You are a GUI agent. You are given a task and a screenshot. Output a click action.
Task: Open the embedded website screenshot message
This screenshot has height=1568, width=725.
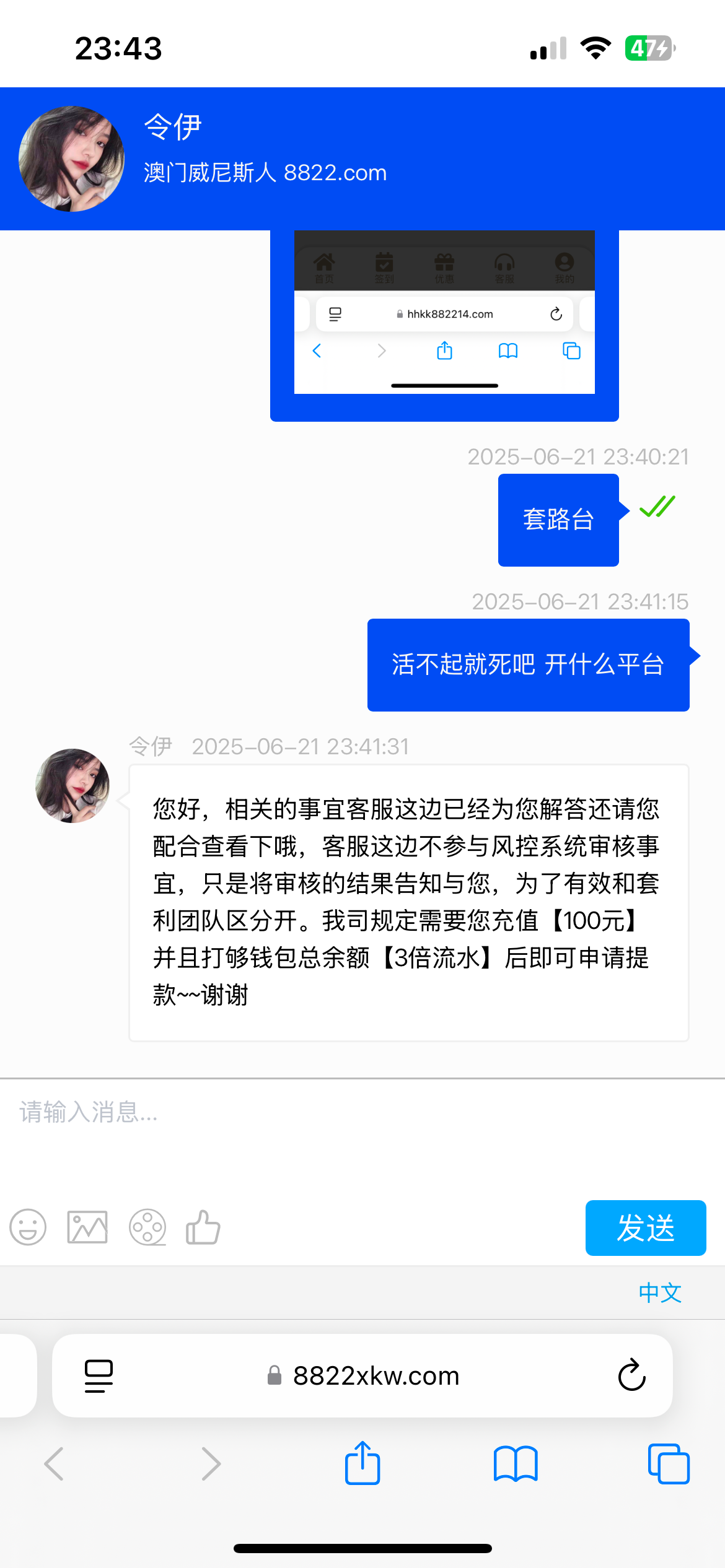444,322
